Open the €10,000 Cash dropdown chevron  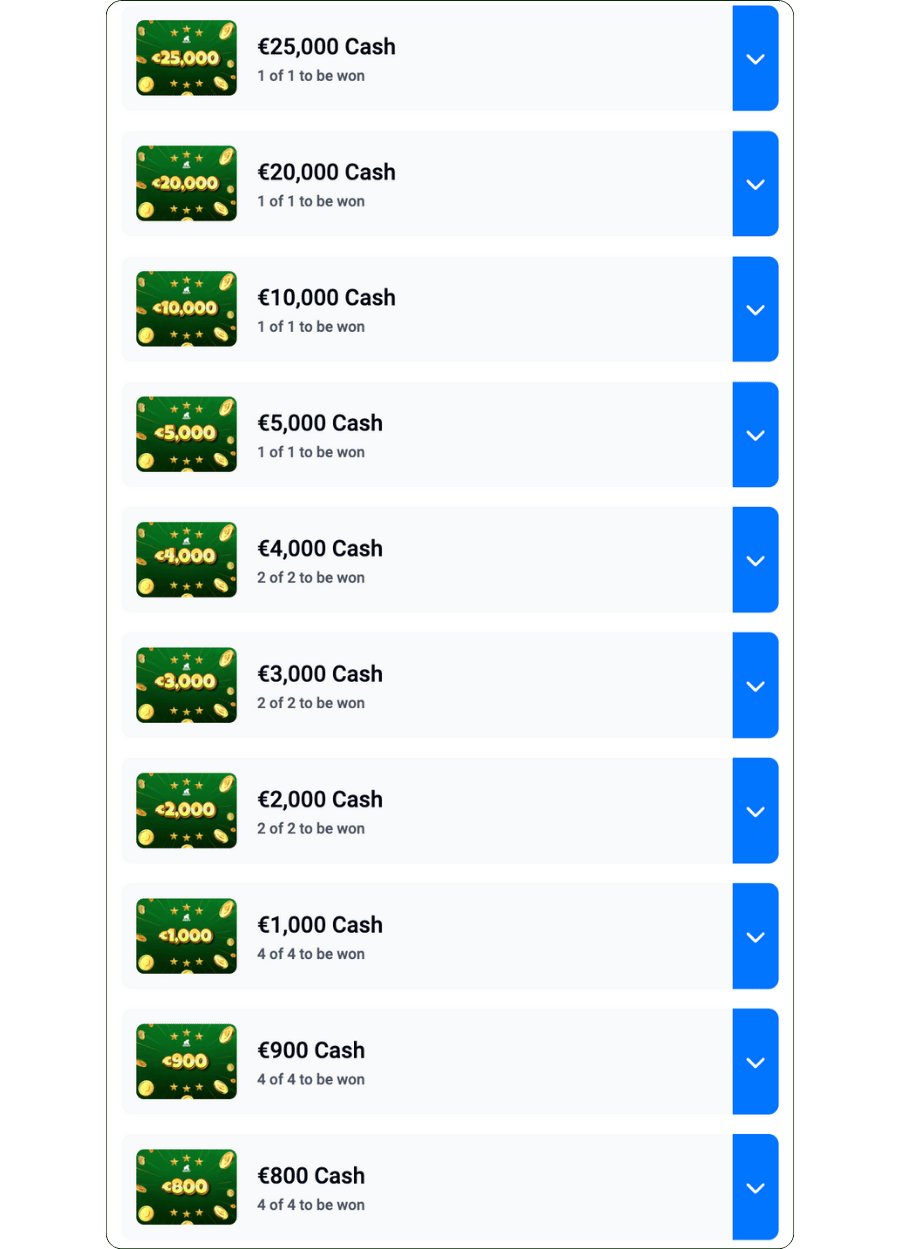point(755,310)
